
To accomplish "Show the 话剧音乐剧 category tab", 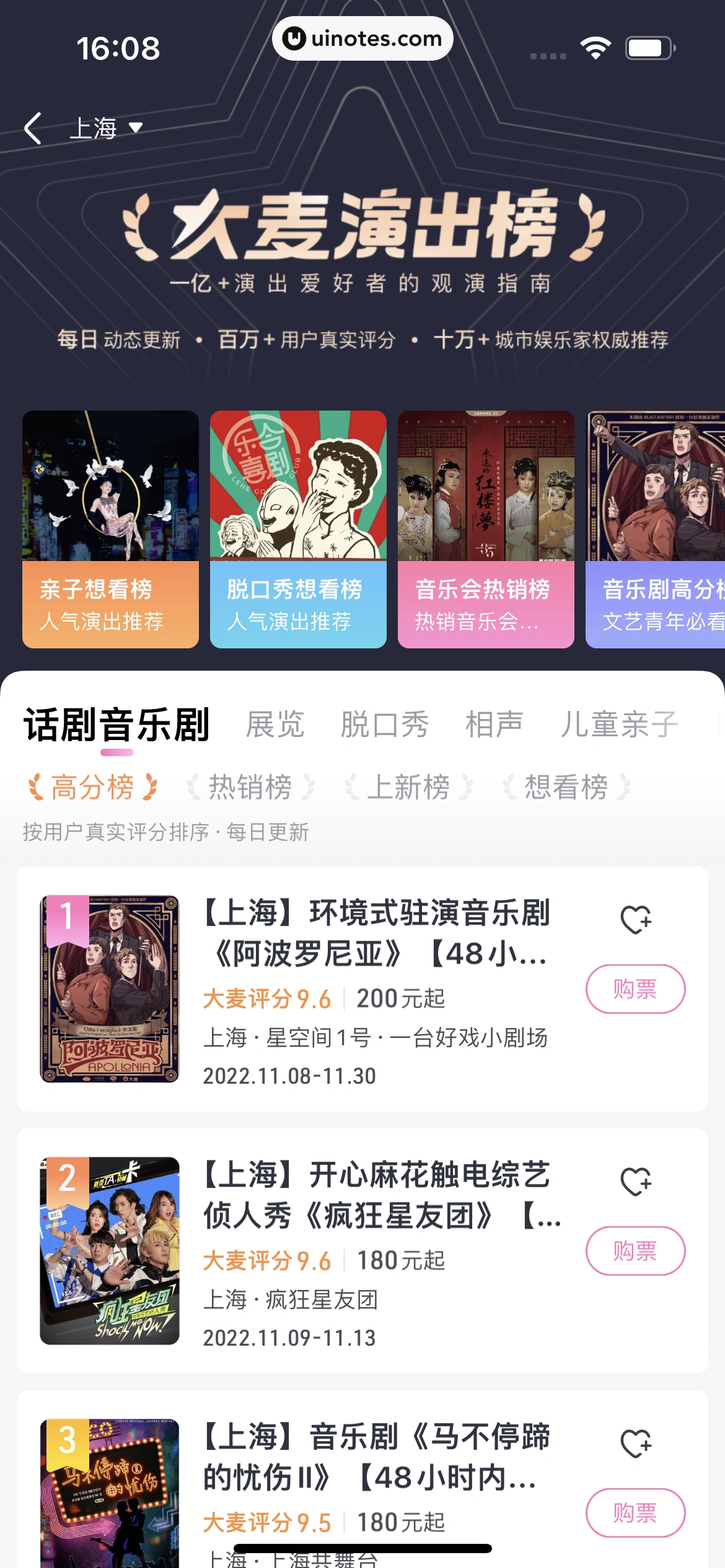I will pos(116,725).
